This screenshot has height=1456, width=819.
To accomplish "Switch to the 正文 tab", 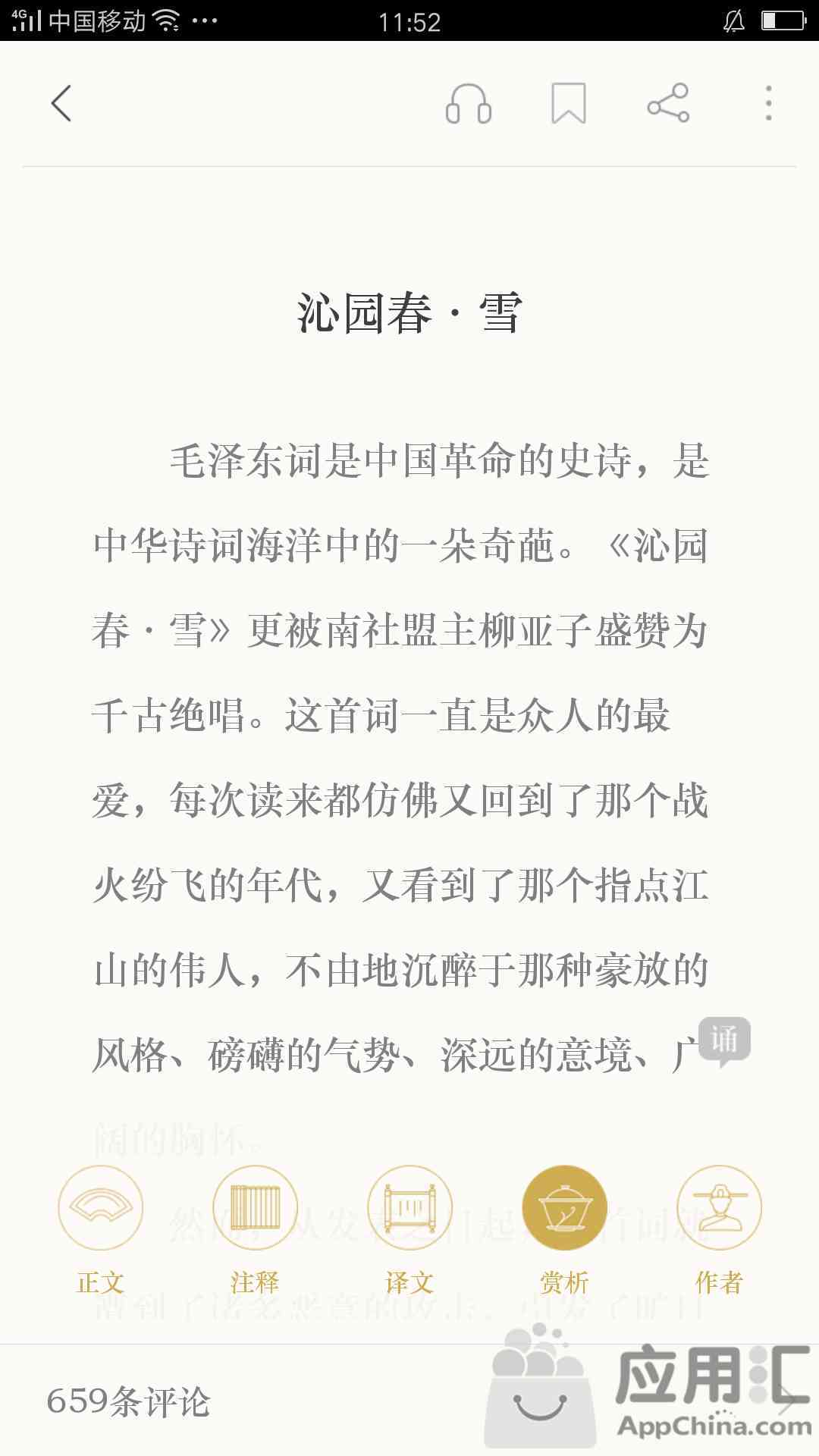I will (100, 1230).
